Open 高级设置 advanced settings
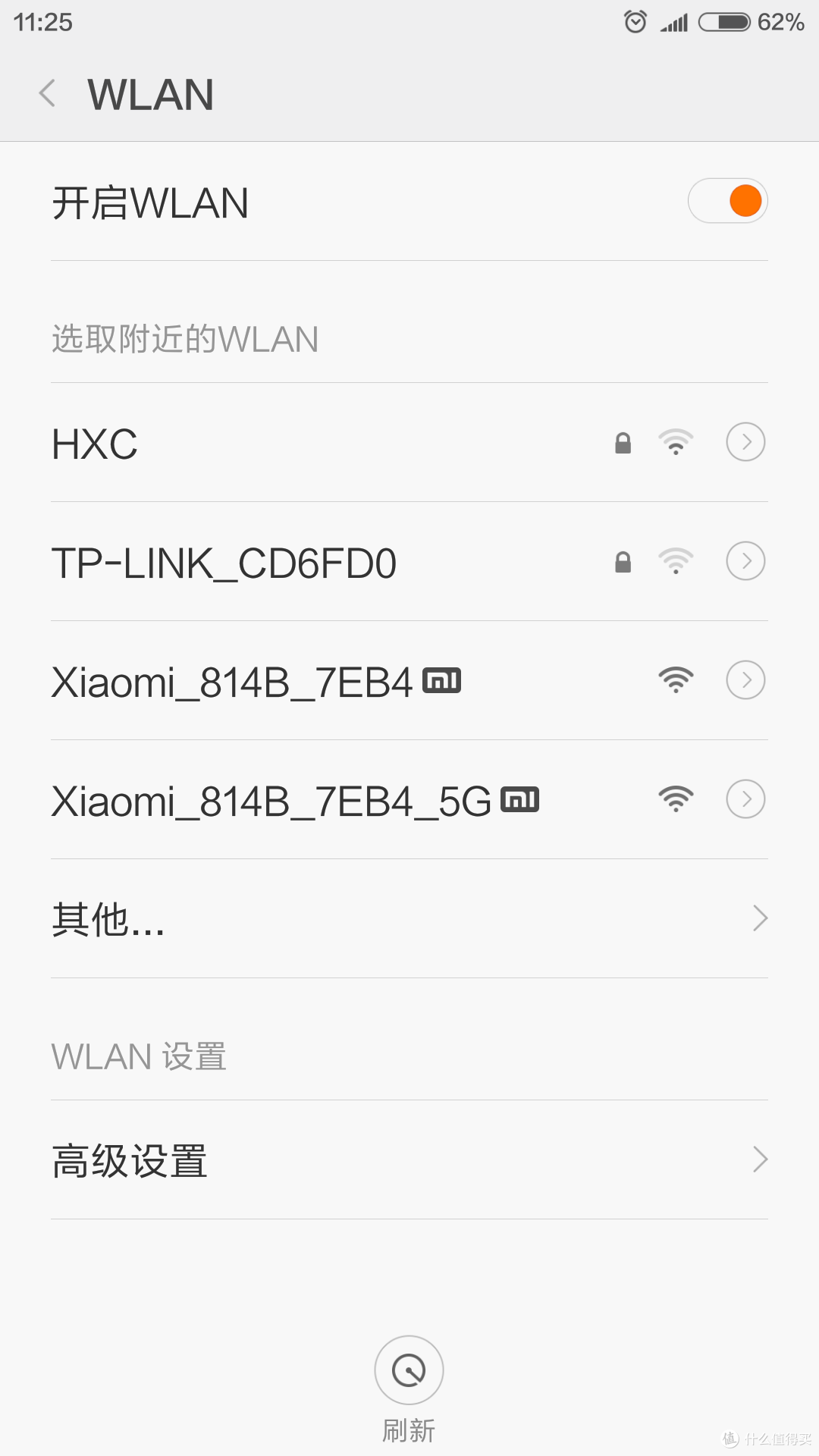The image size is (819, 1456). [409, 1159]
